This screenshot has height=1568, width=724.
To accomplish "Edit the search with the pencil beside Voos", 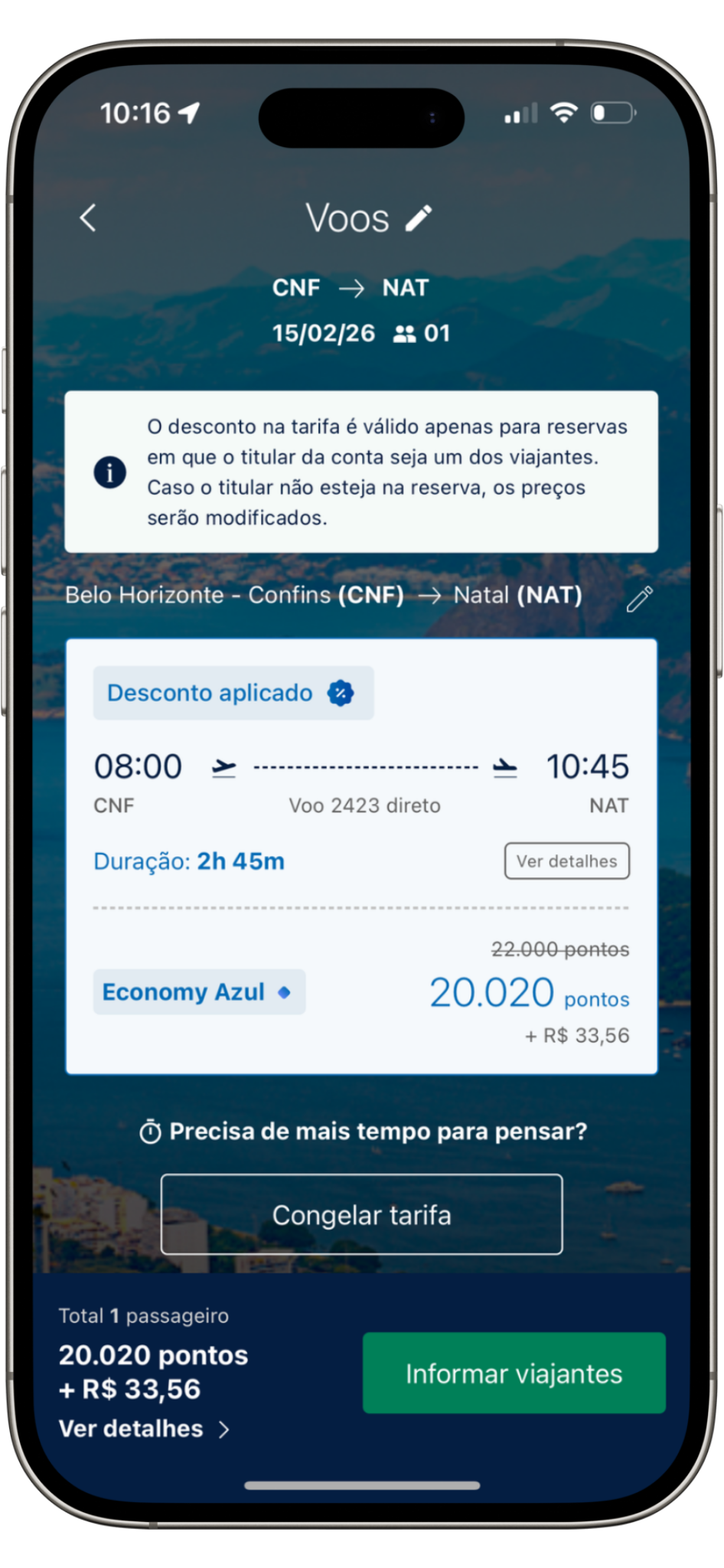I will 419,218.
